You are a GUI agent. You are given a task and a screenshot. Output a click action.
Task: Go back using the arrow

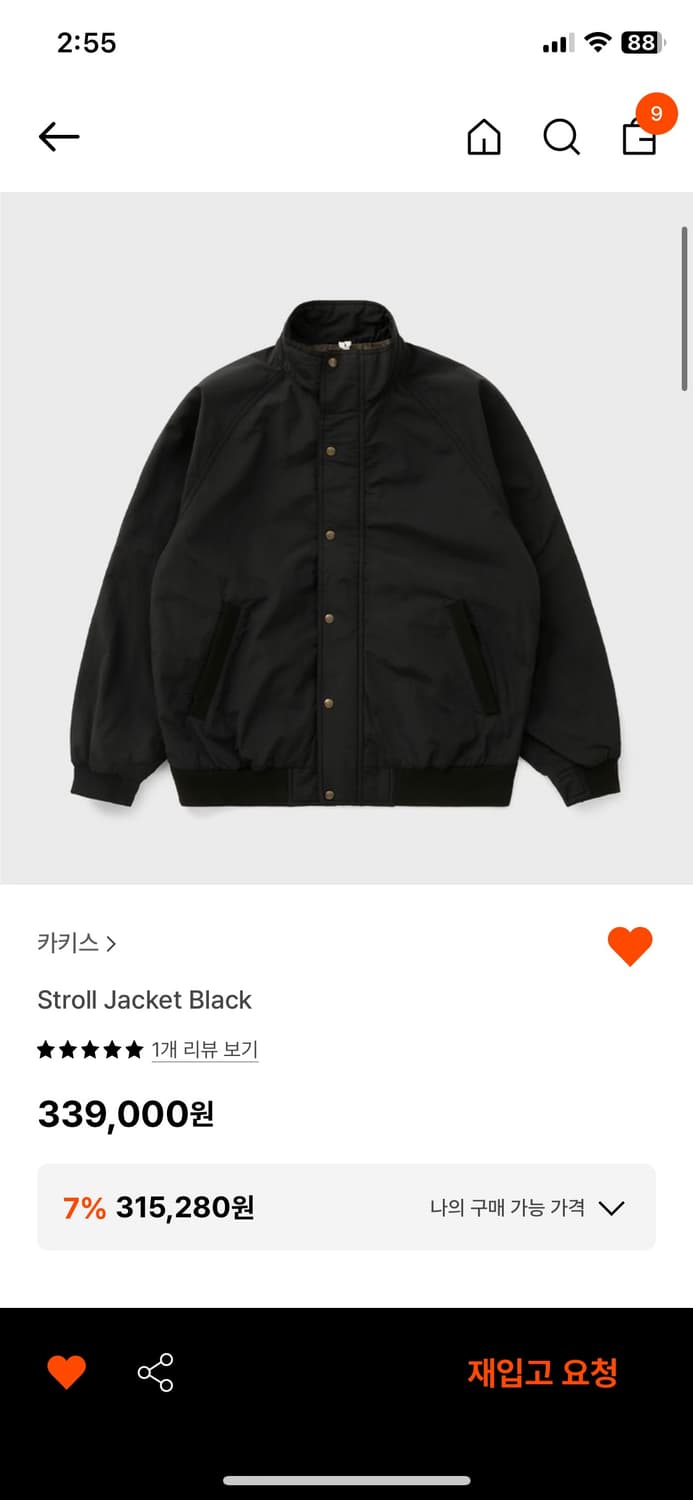point(59,137)
